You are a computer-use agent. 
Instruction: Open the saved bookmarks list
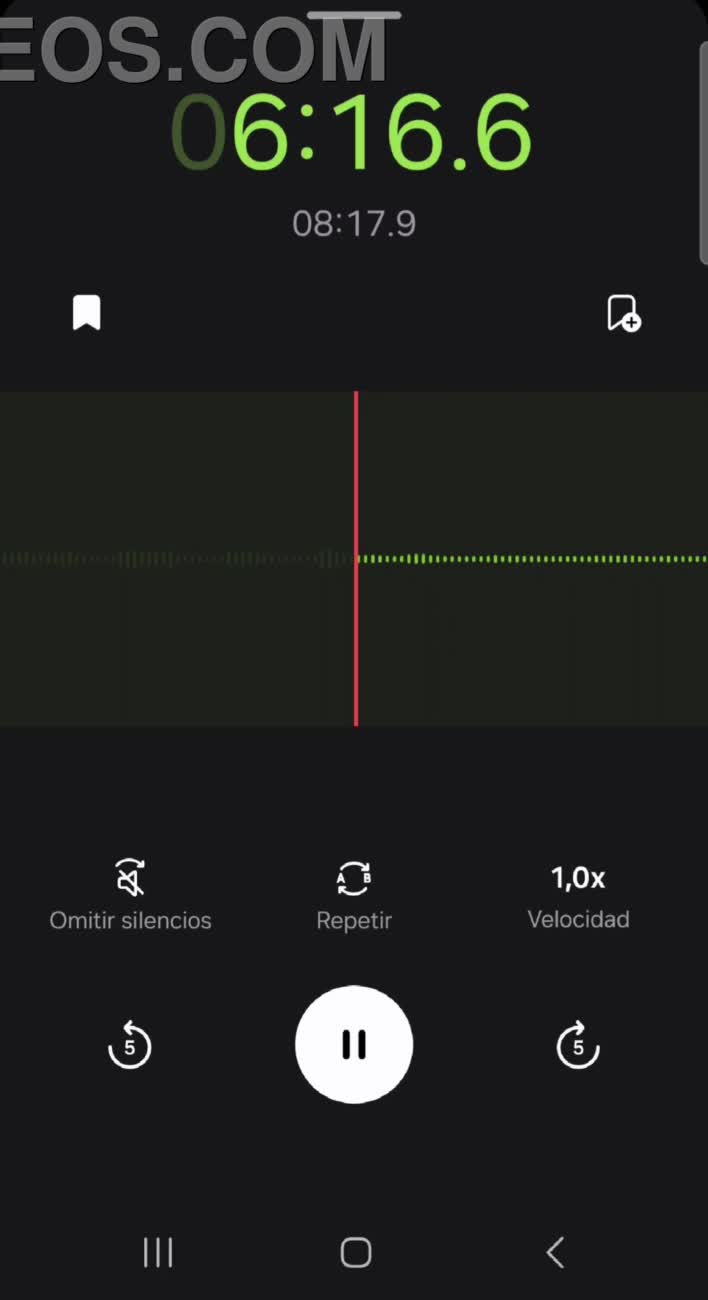tap(87, 313)
